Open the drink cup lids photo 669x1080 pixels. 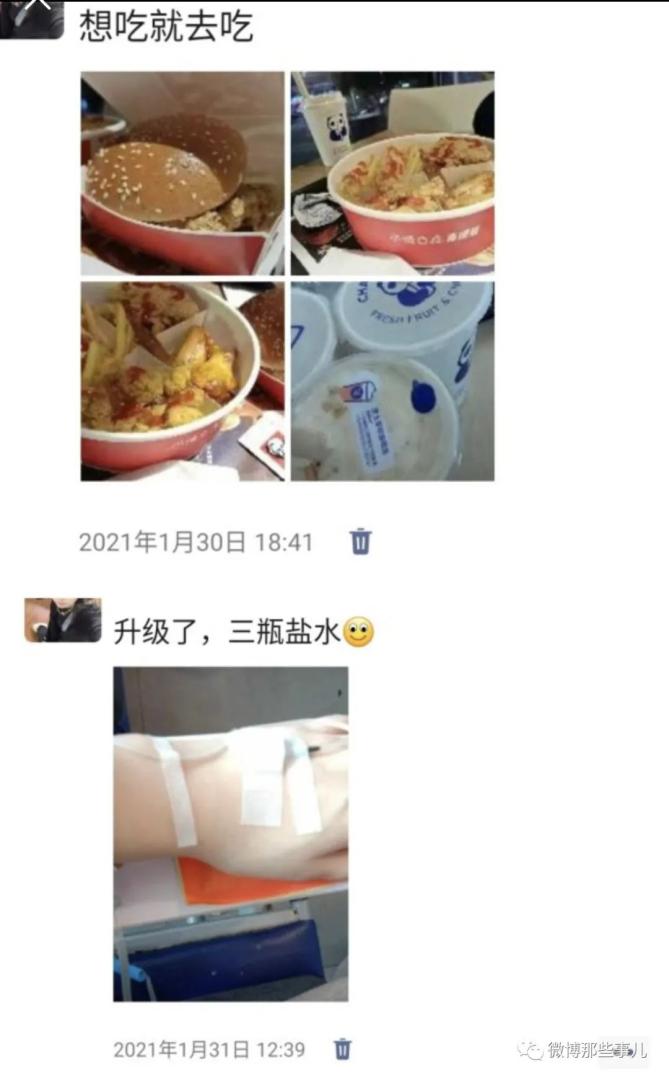coord(392,381)
